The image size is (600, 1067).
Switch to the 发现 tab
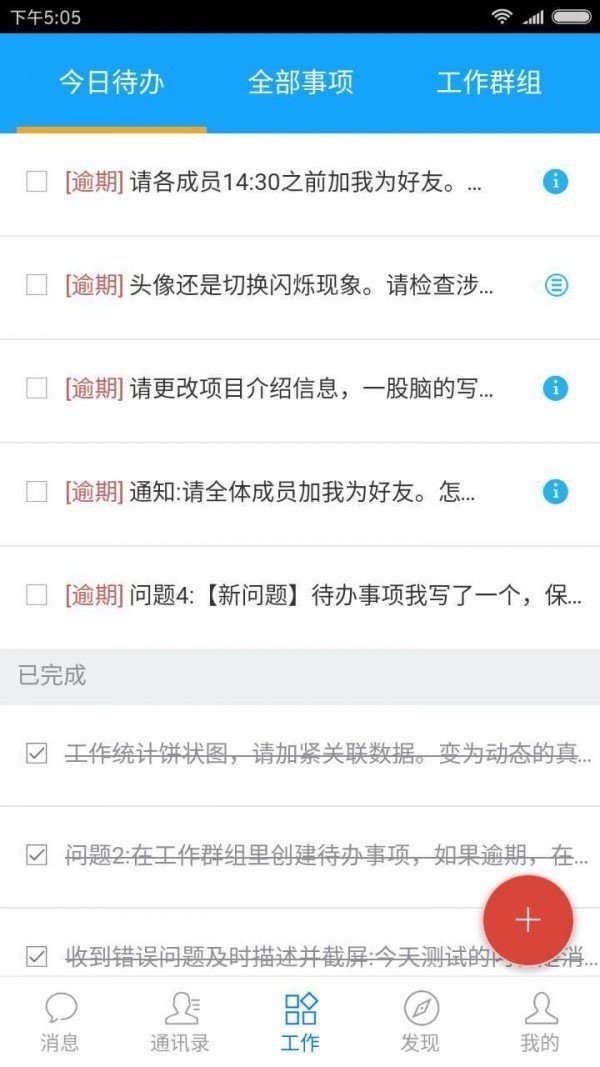pos(420,1021)
